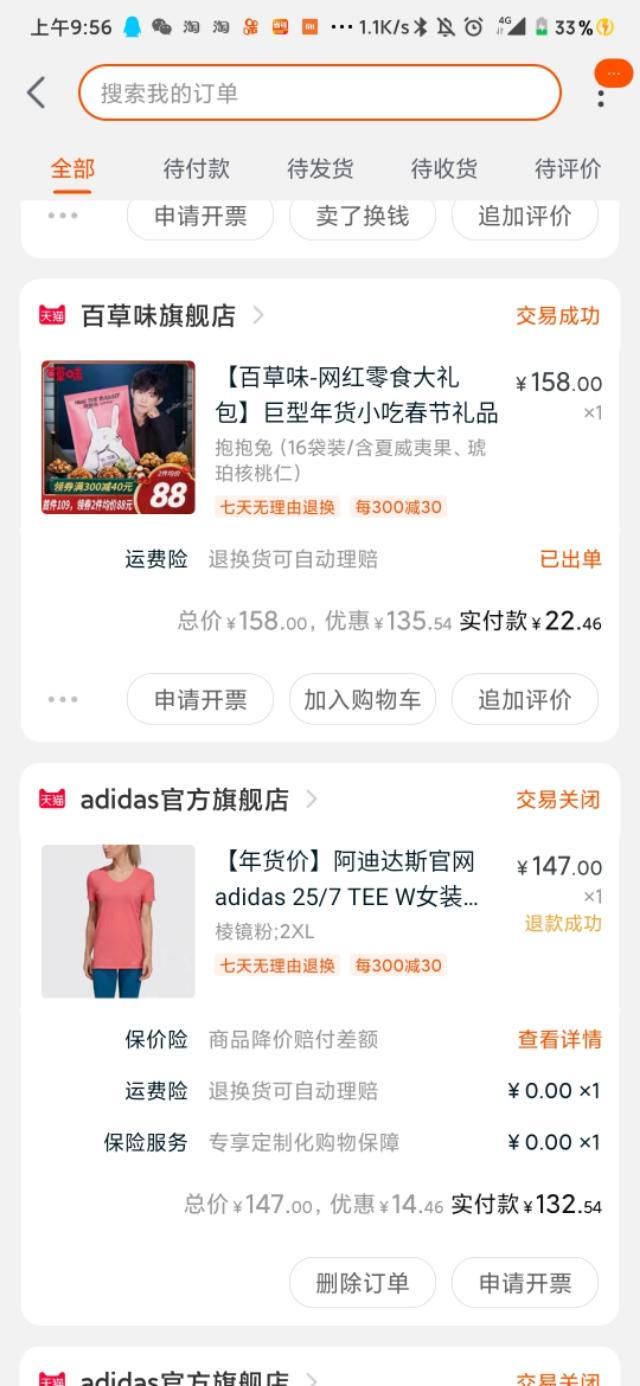Tap 查看详情 for price protection
Screen dimensions: 640x1386
(x=559, y=1040)
